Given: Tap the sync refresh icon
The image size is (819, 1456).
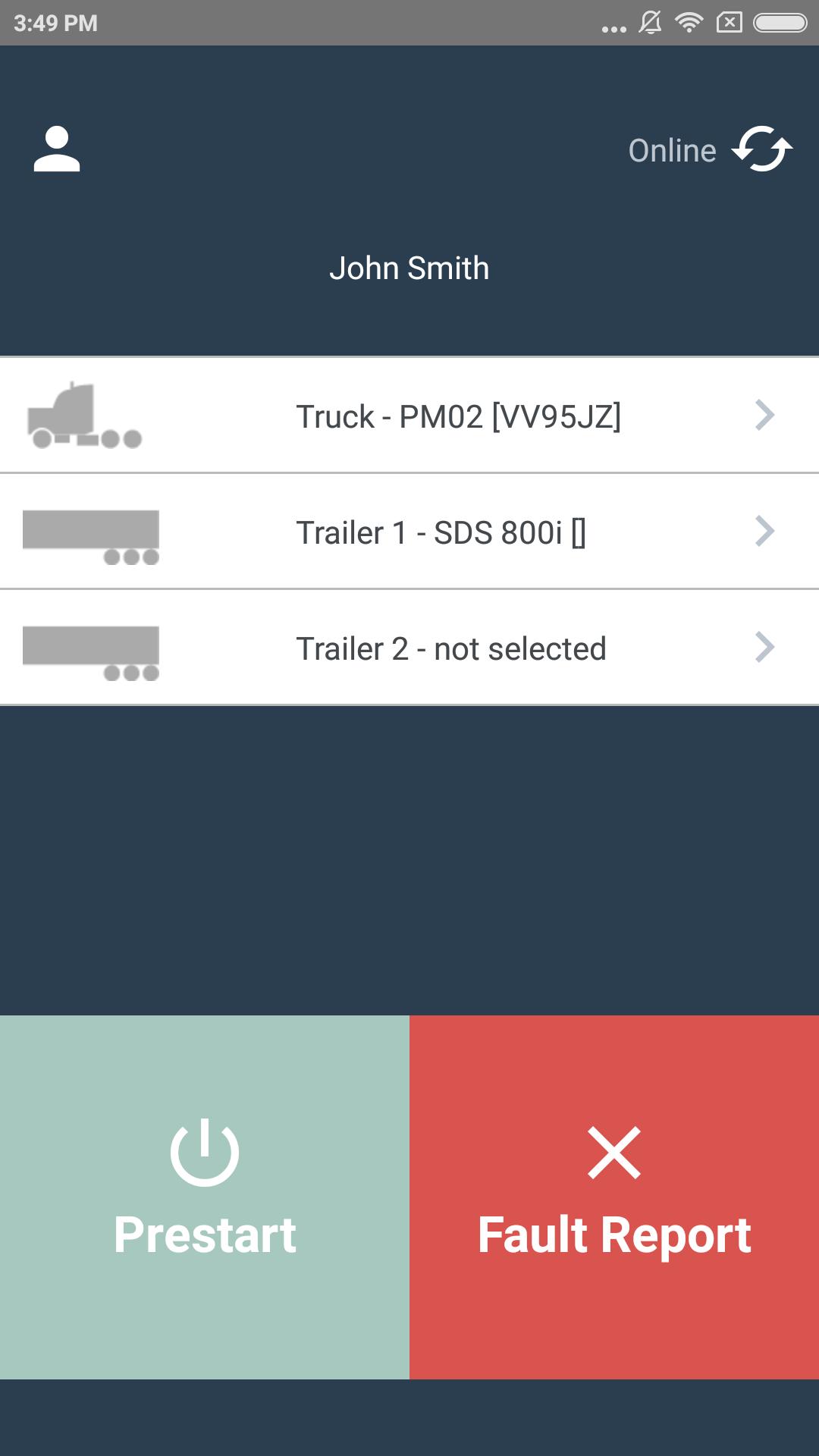Looking at the screenshot, I should [761, 149].
